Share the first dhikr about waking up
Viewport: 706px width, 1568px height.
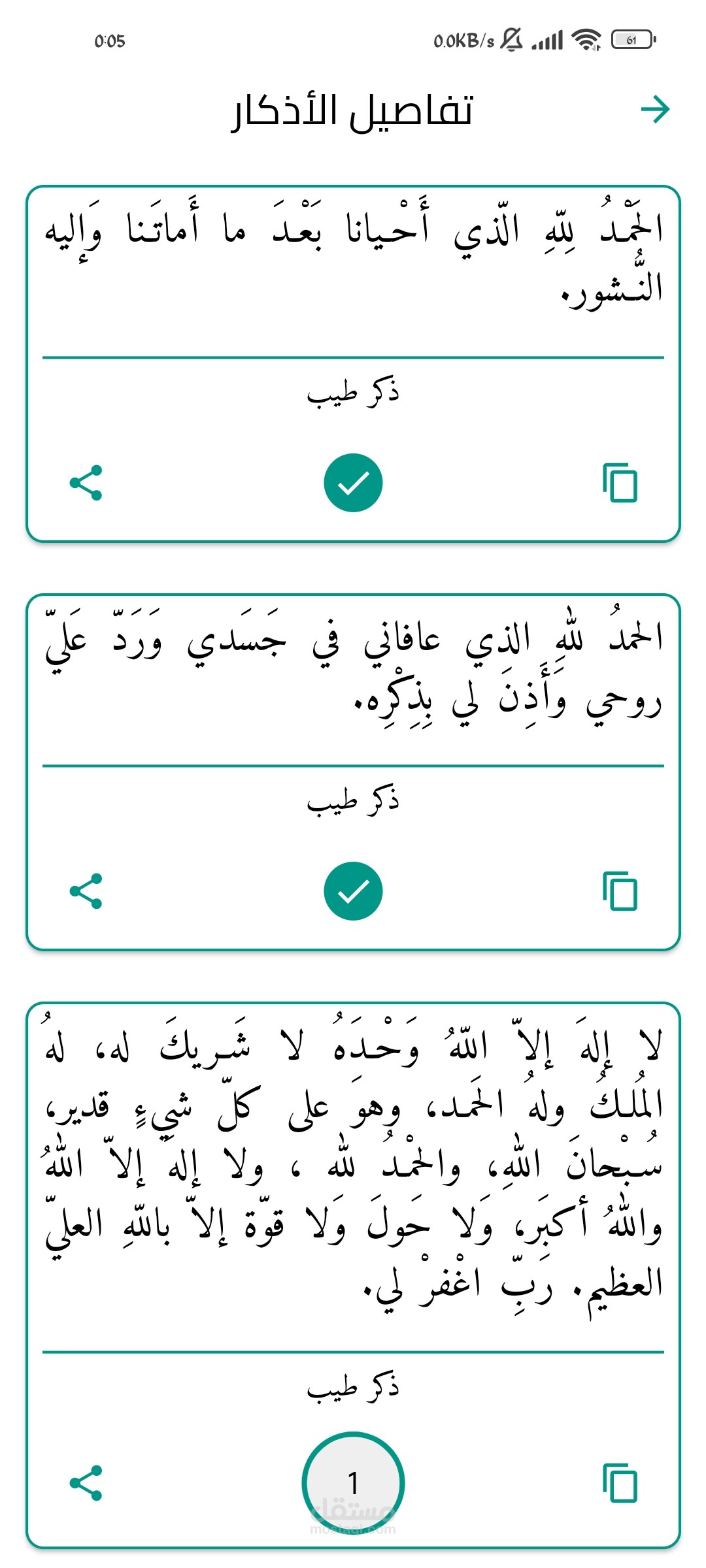(x=86, y=483)
